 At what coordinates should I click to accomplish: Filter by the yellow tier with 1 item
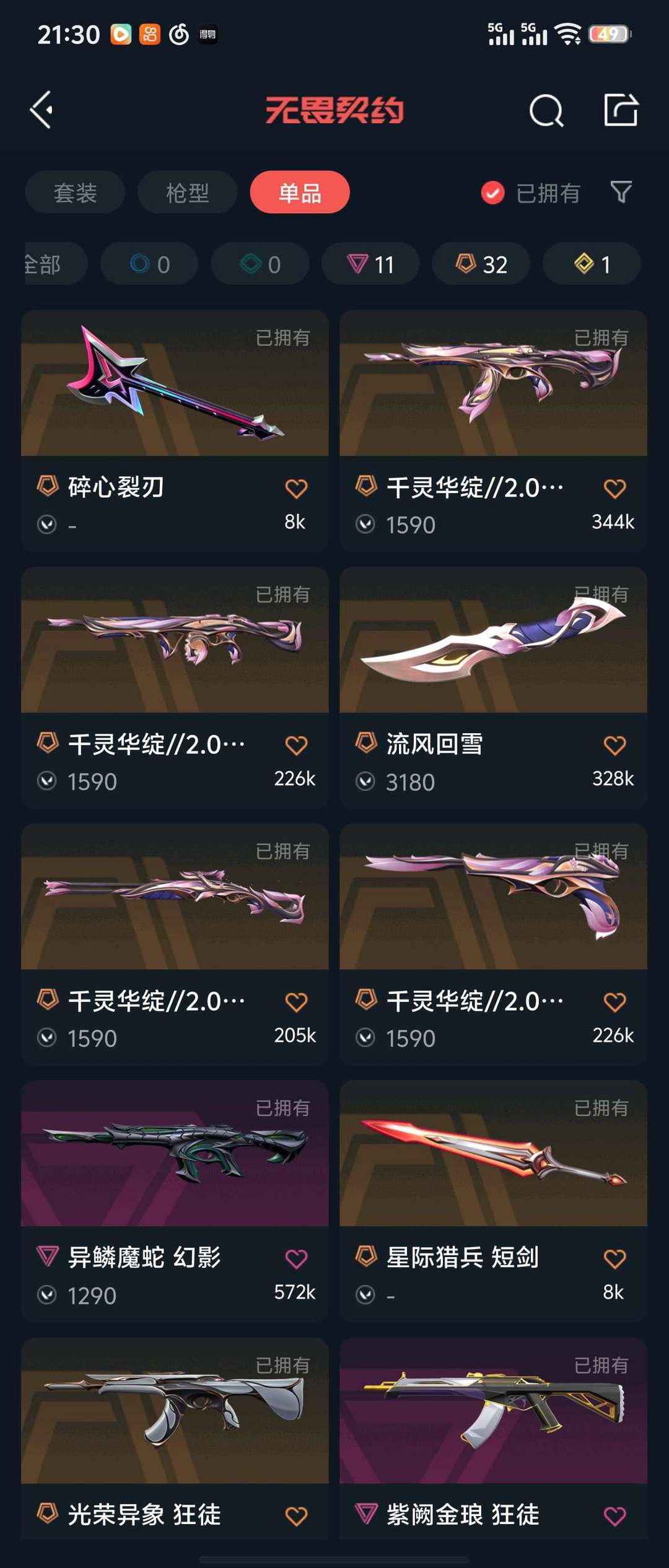pyautogui.click(x=592, y=264)
